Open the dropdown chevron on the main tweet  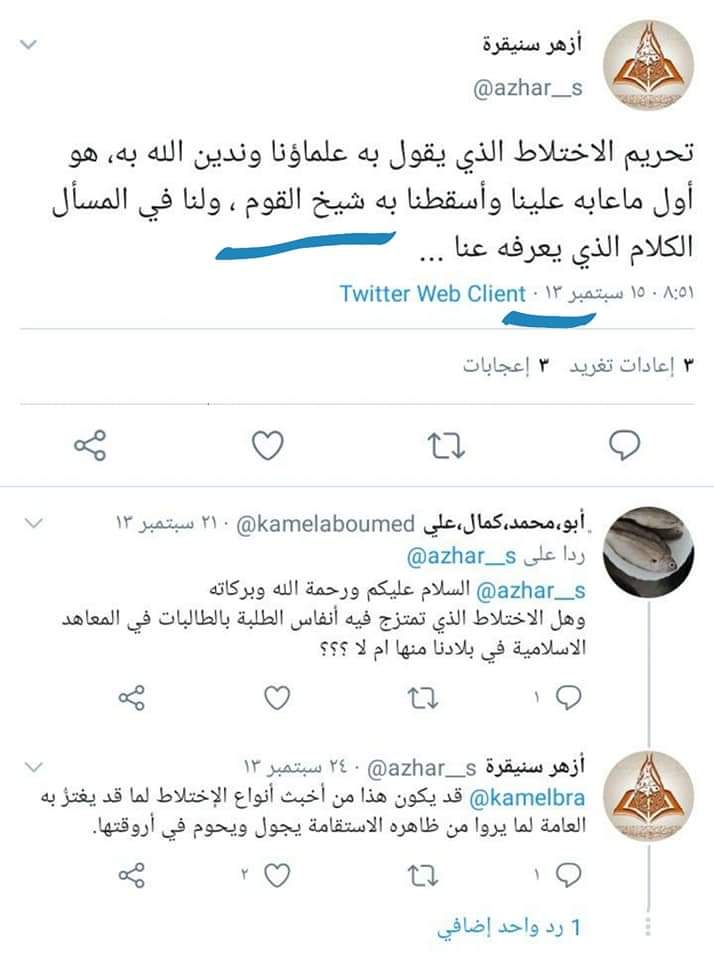click(30, 46)
